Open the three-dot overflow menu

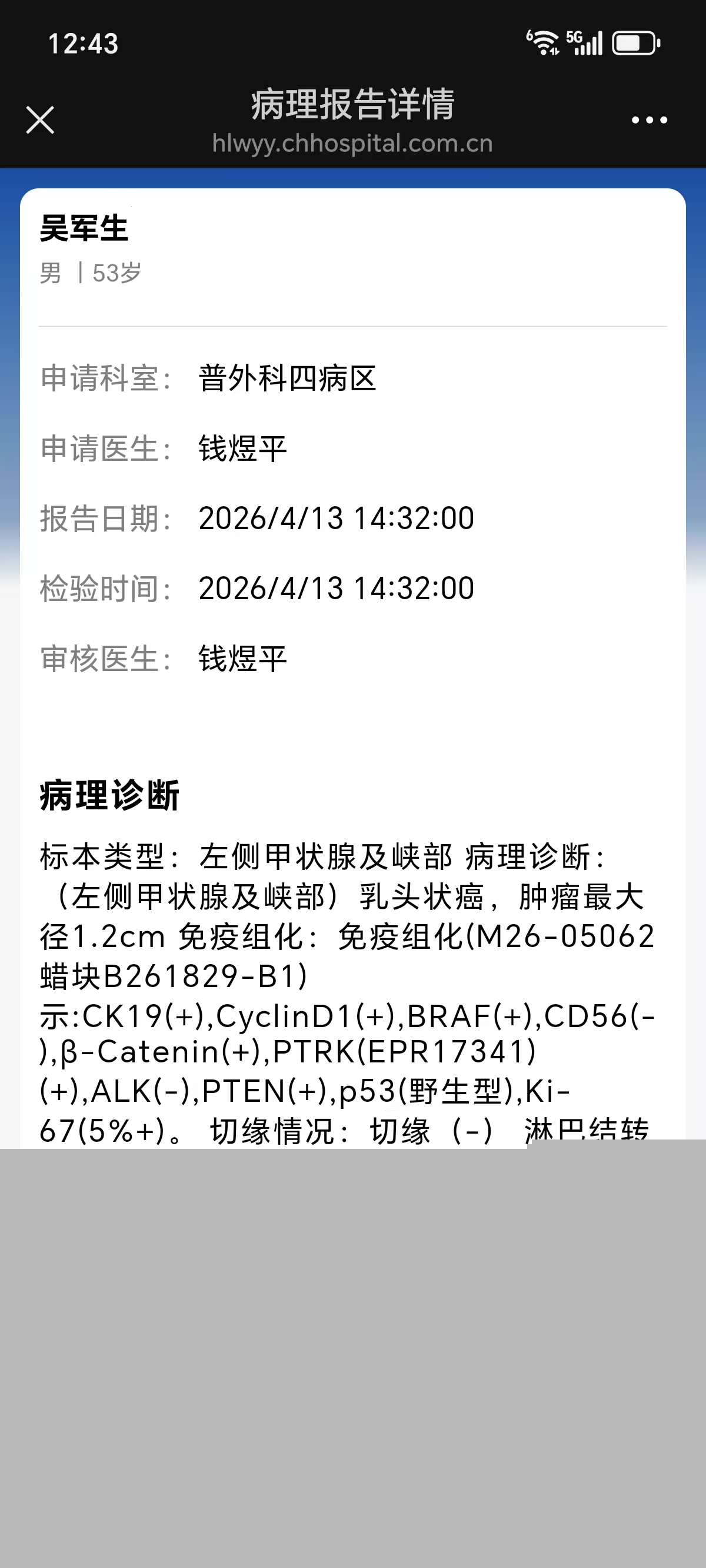pyautogui.click(x=649, y=120)
